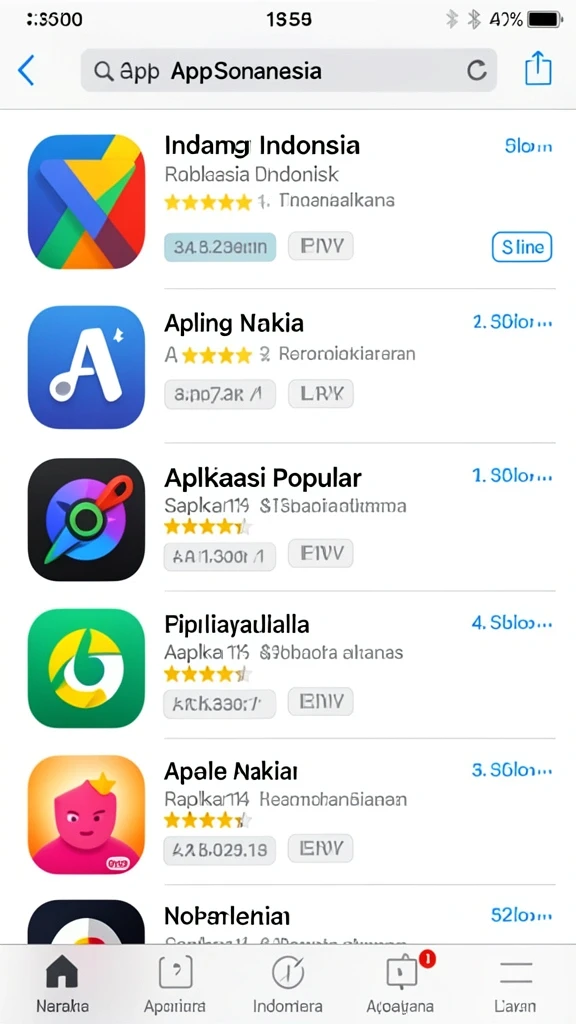Tap the Sline button for Indamg Indonsia
The image size is (576, 1024).
(521, 248)
